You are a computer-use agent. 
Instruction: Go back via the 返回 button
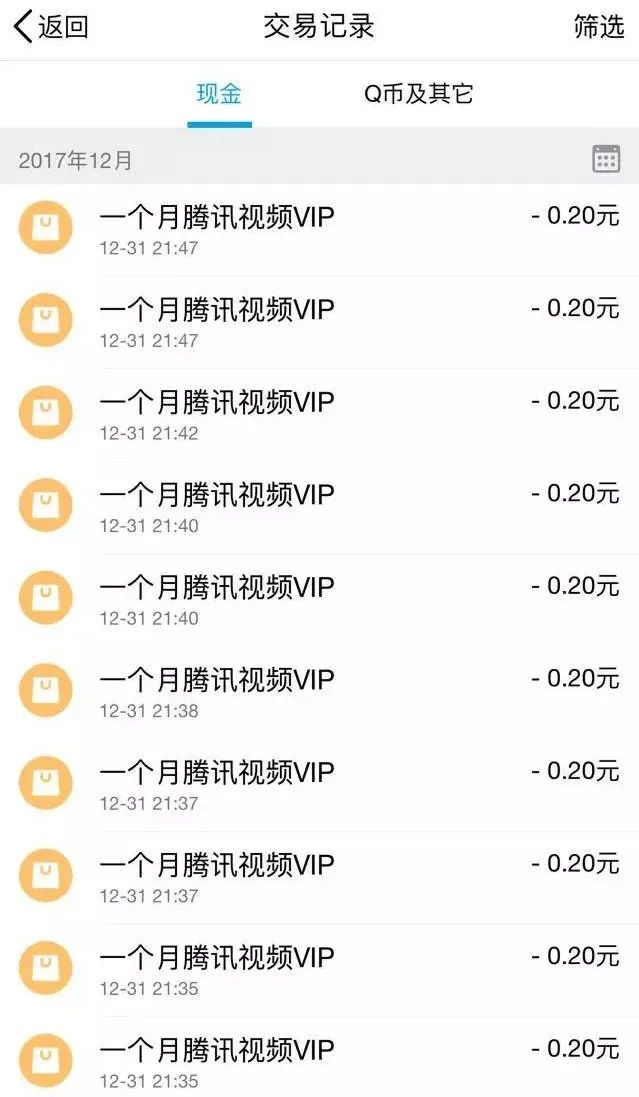click(x=51, y=27)
